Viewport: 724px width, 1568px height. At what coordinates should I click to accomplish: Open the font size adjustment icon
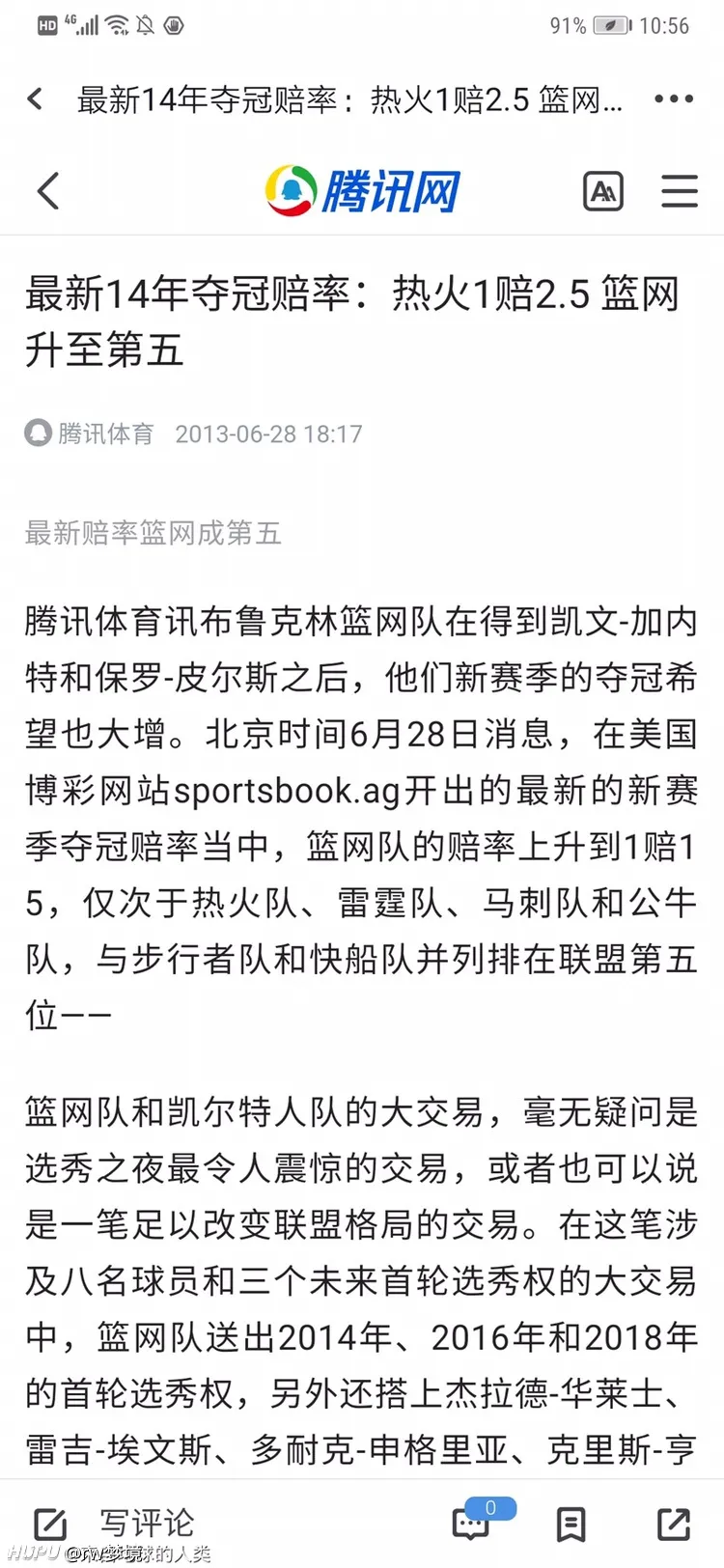[603, 191]
